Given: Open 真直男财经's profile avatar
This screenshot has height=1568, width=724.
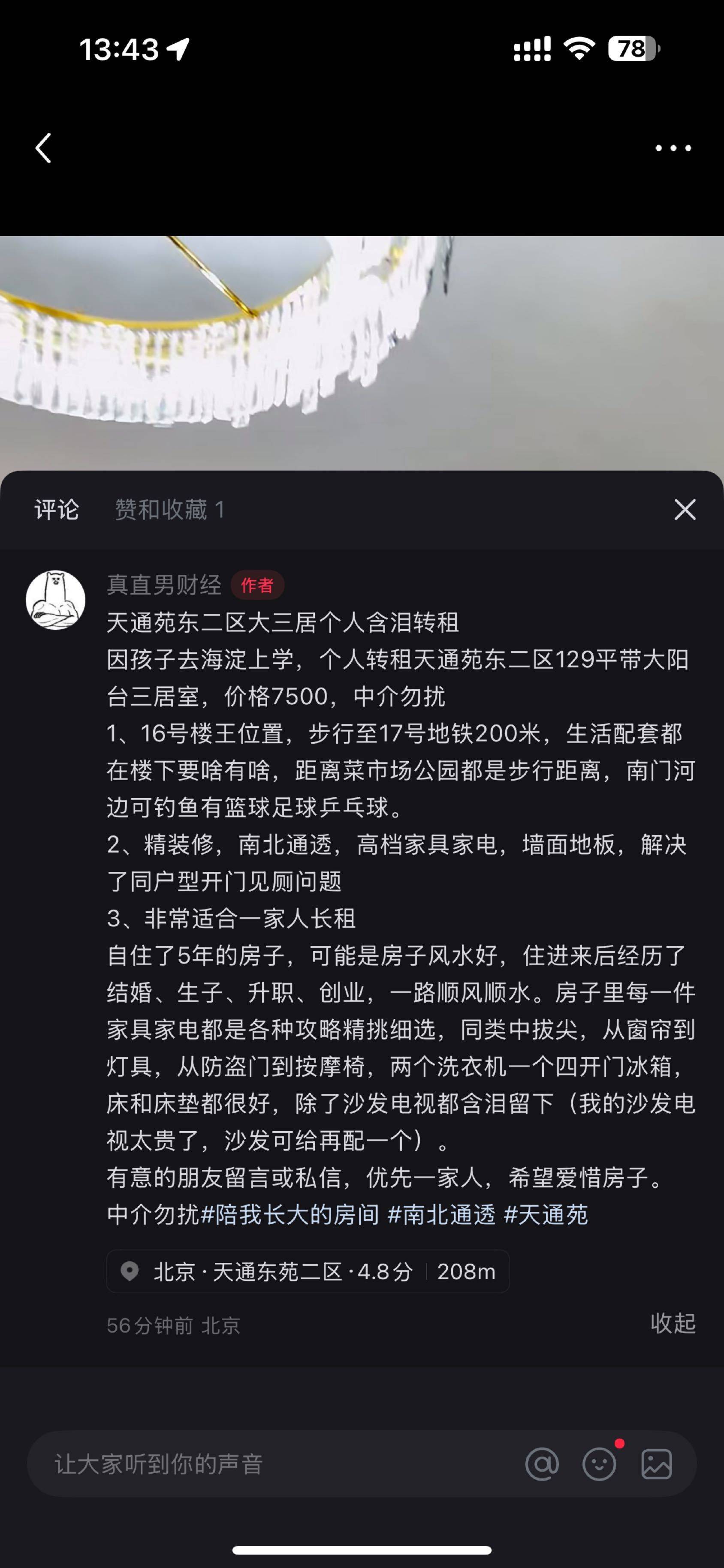Looking at the screenshot, I should pos(55,600).
